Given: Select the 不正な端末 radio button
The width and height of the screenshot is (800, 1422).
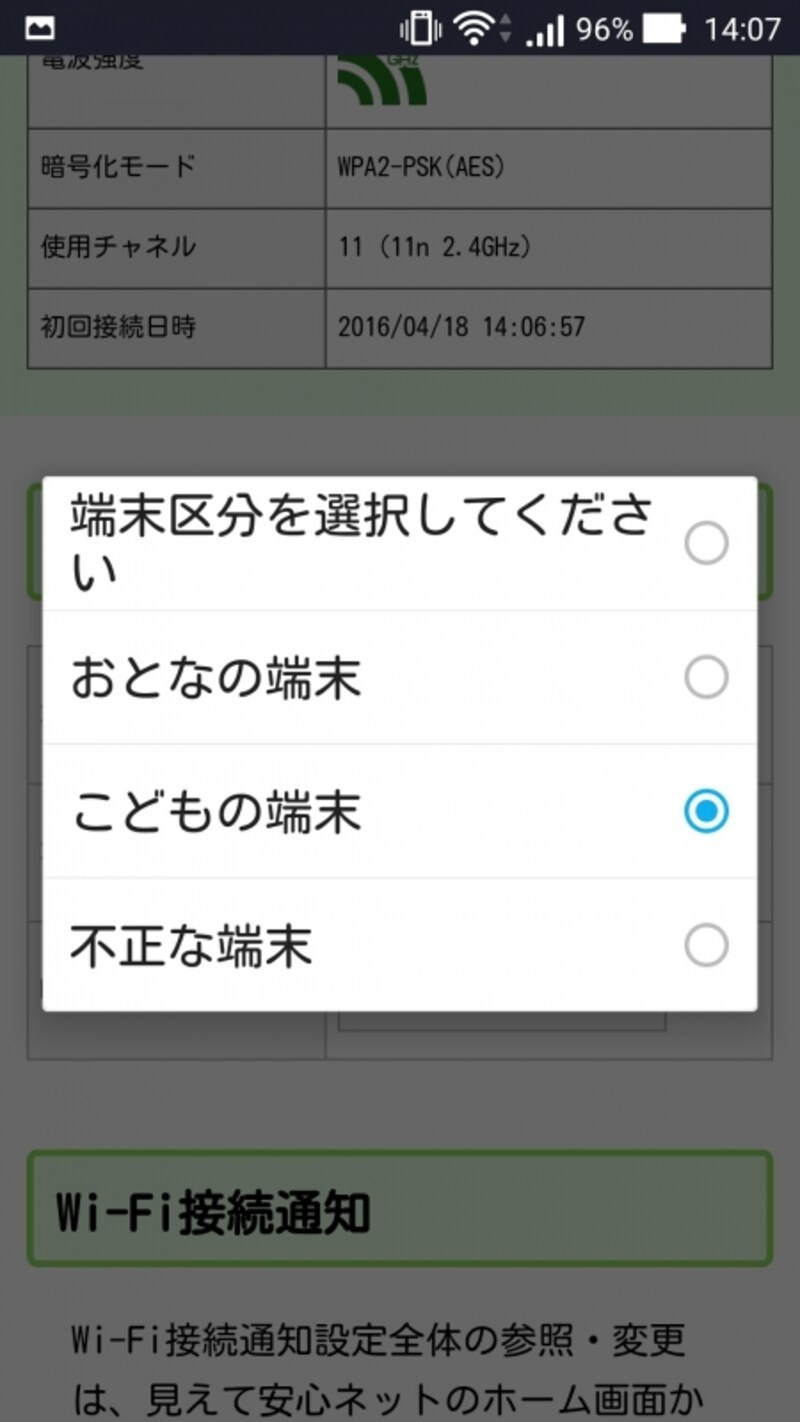Looking at the screenshot, I should [707, 945].
